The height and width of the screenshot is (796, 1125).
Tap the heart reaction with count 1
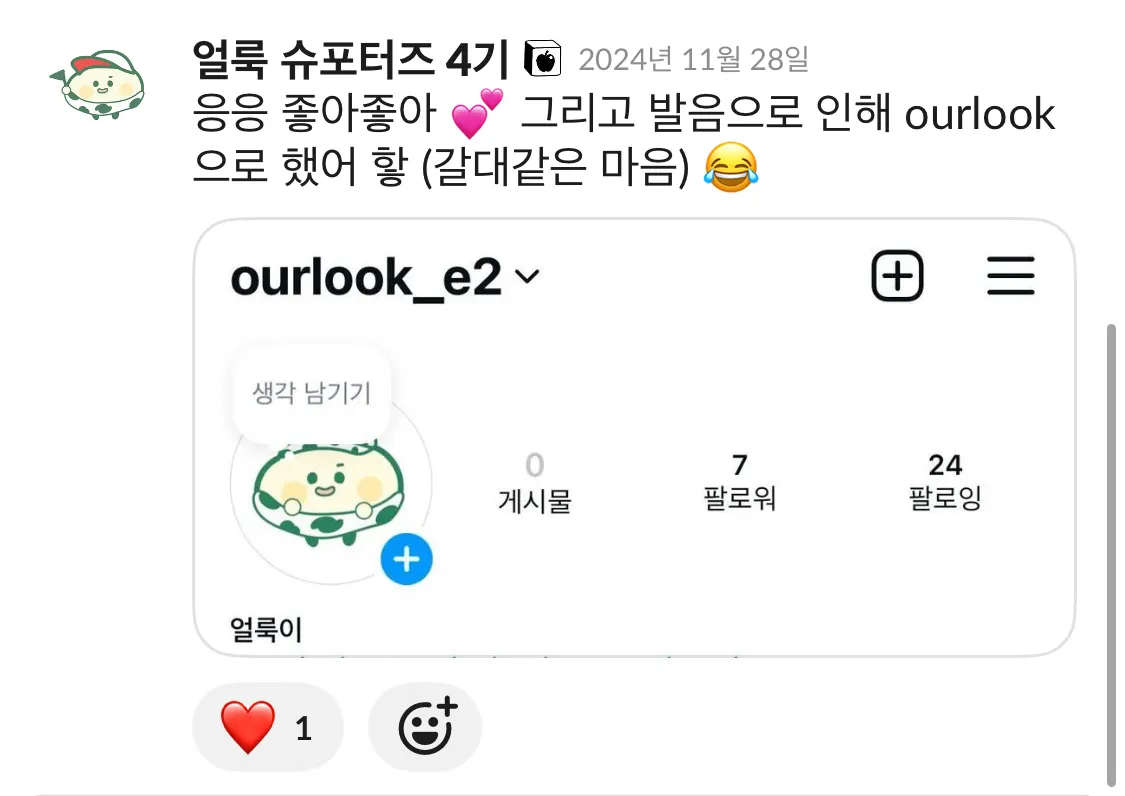click(267, 727)
